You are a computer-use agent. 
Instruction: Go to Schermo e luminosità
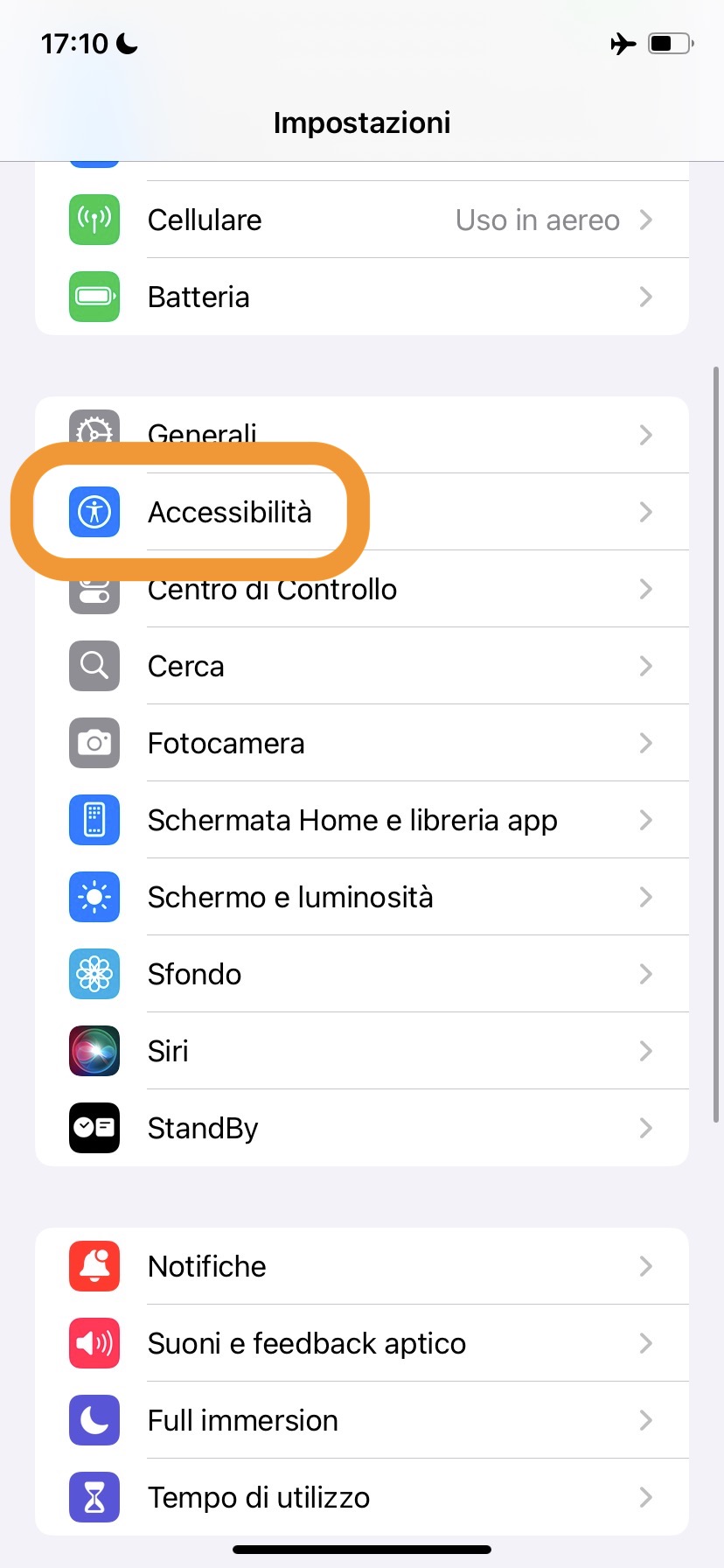point(362,897)
